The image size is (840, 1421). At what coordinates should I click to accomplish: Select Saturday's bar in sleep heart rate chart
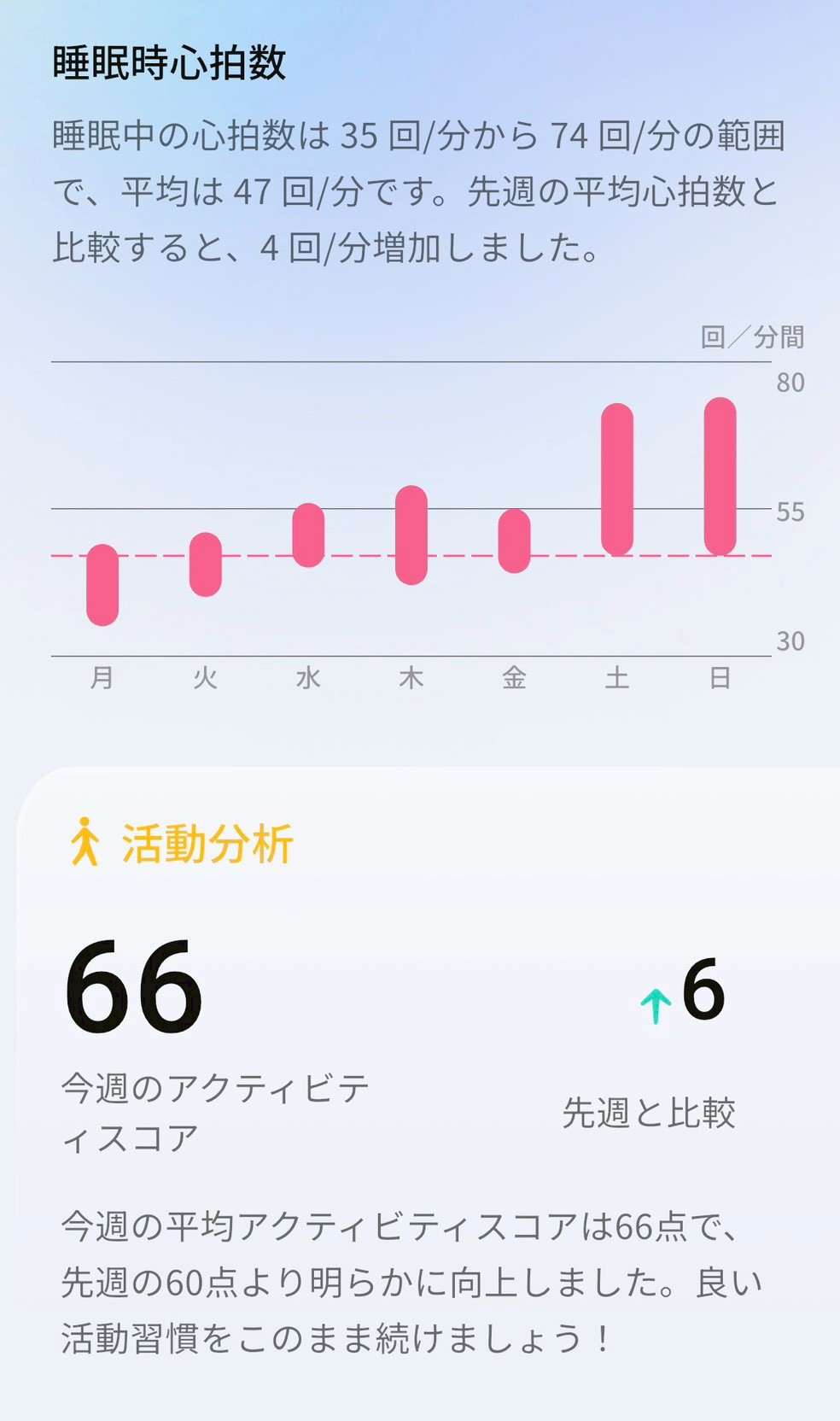tap(617, 480)
